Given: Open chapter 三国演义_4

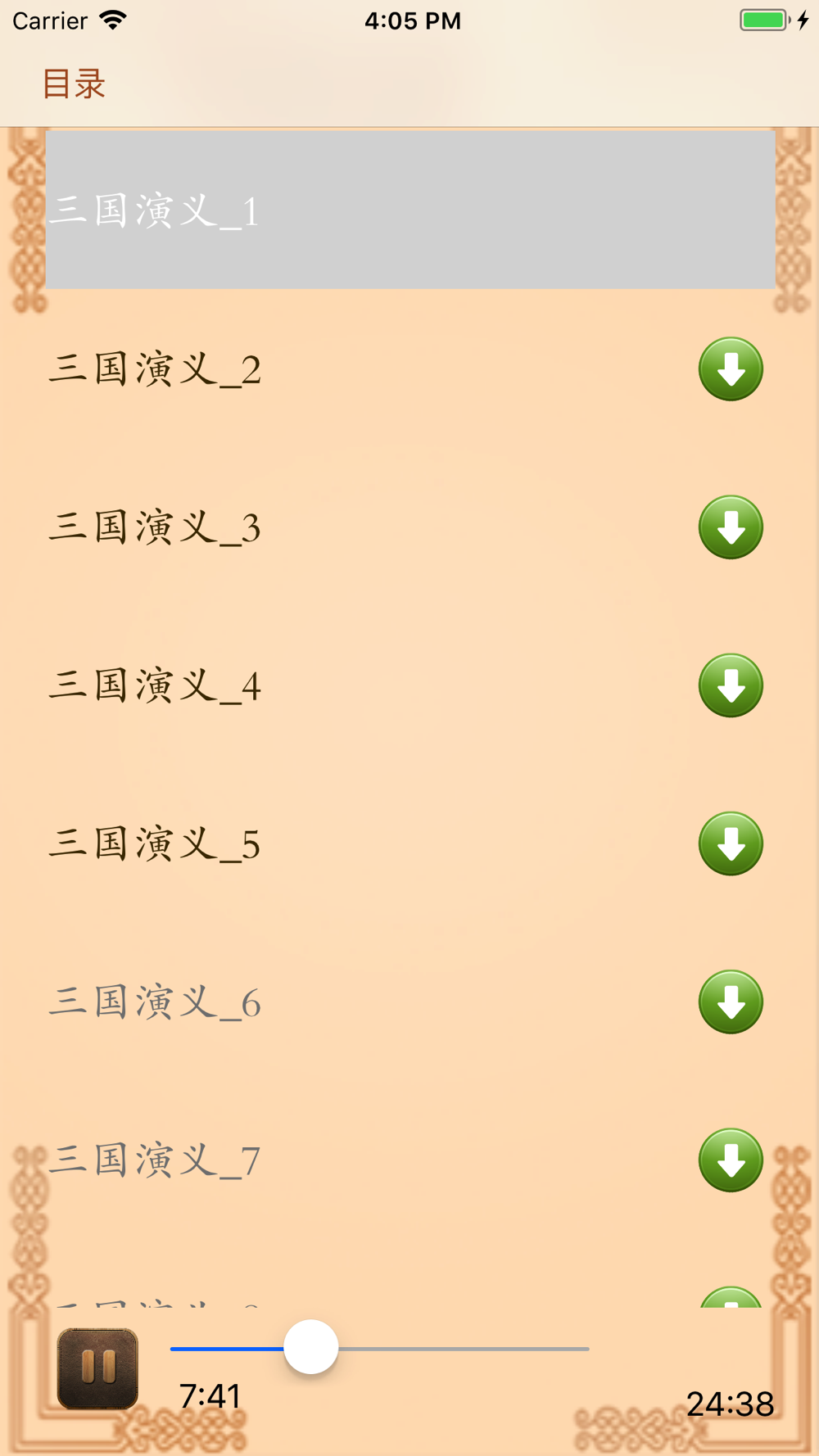Looking at the screenshot, I should point(154,685).
